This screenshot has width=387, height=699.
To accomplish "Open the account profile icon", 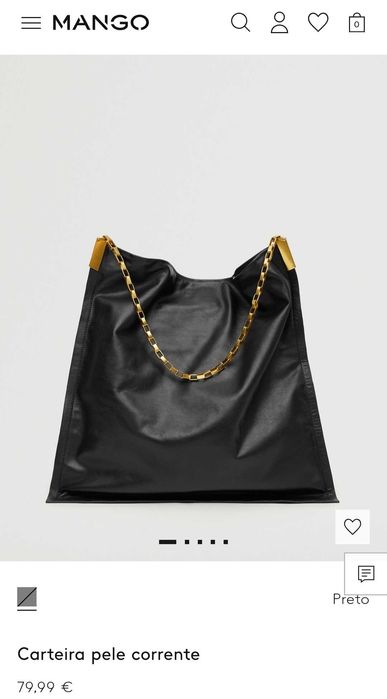I will 280,22.
